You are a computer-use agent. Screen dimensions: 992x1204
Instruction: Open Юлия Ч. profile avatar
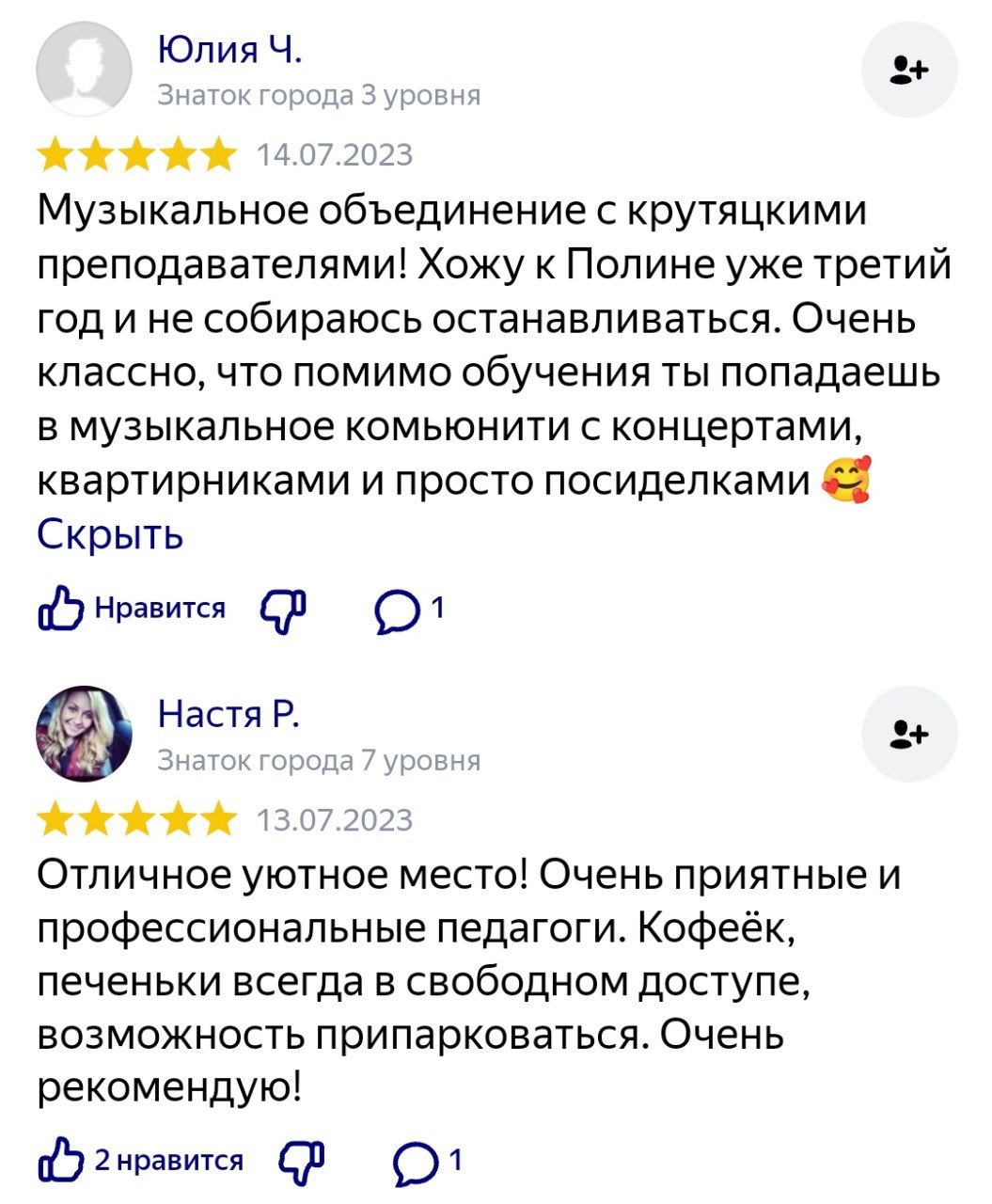[85, 70]
